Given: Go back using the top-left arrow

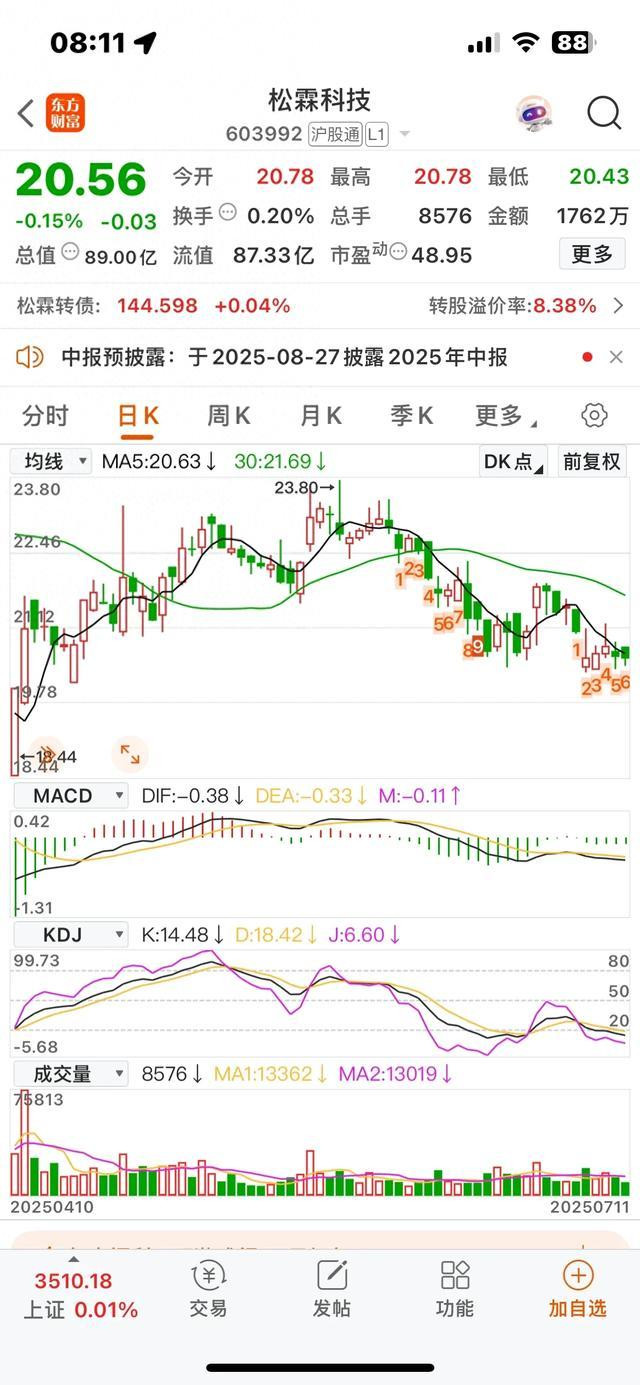Looking at the screenshot, I should point(26,113).
